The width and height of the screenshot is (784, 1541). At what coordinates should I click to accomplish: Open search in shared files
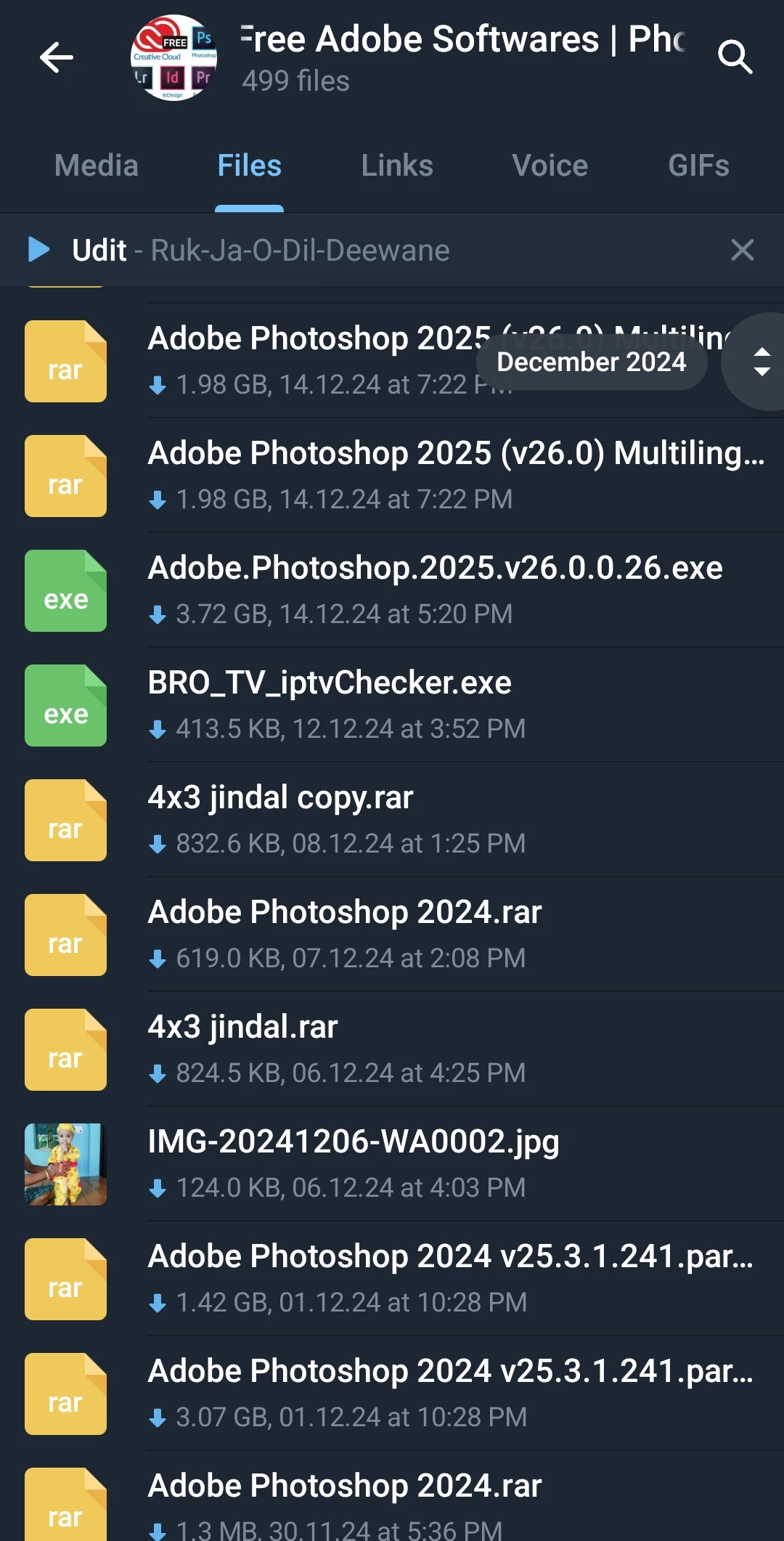pos(735,57)
